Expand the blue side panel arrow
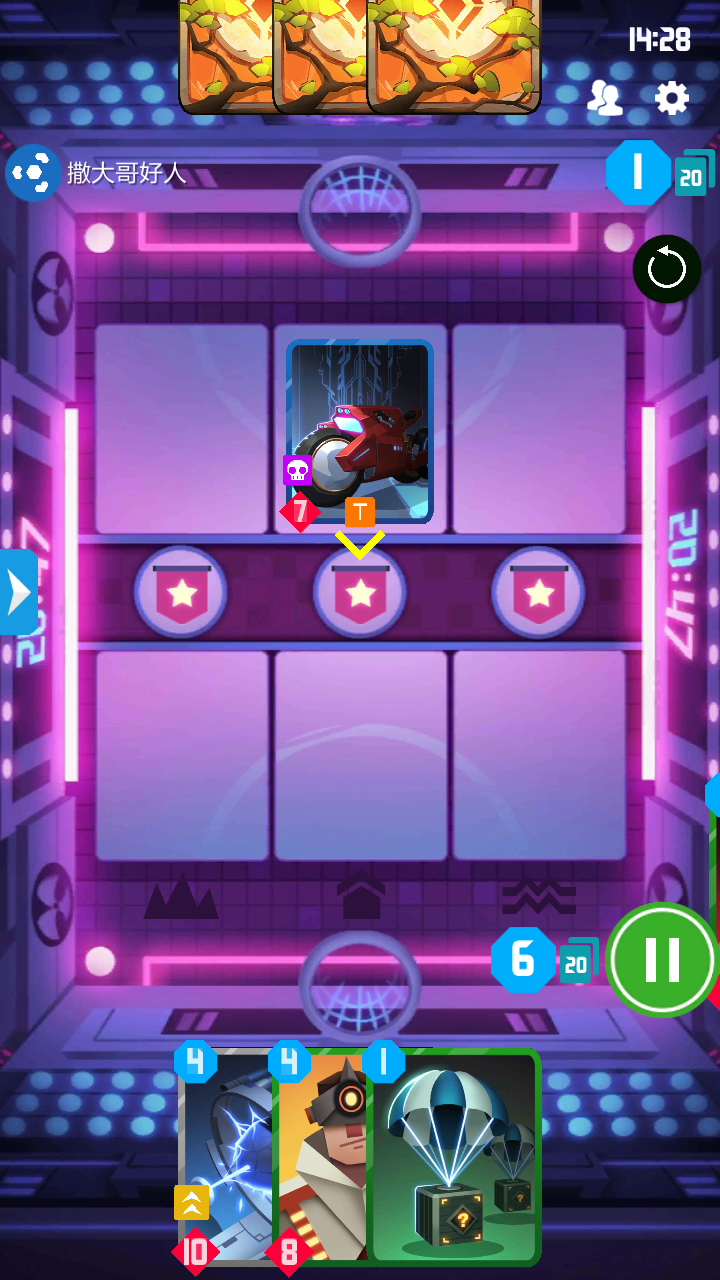Screen dimensions: 720x1280 (x=18, y=592)
